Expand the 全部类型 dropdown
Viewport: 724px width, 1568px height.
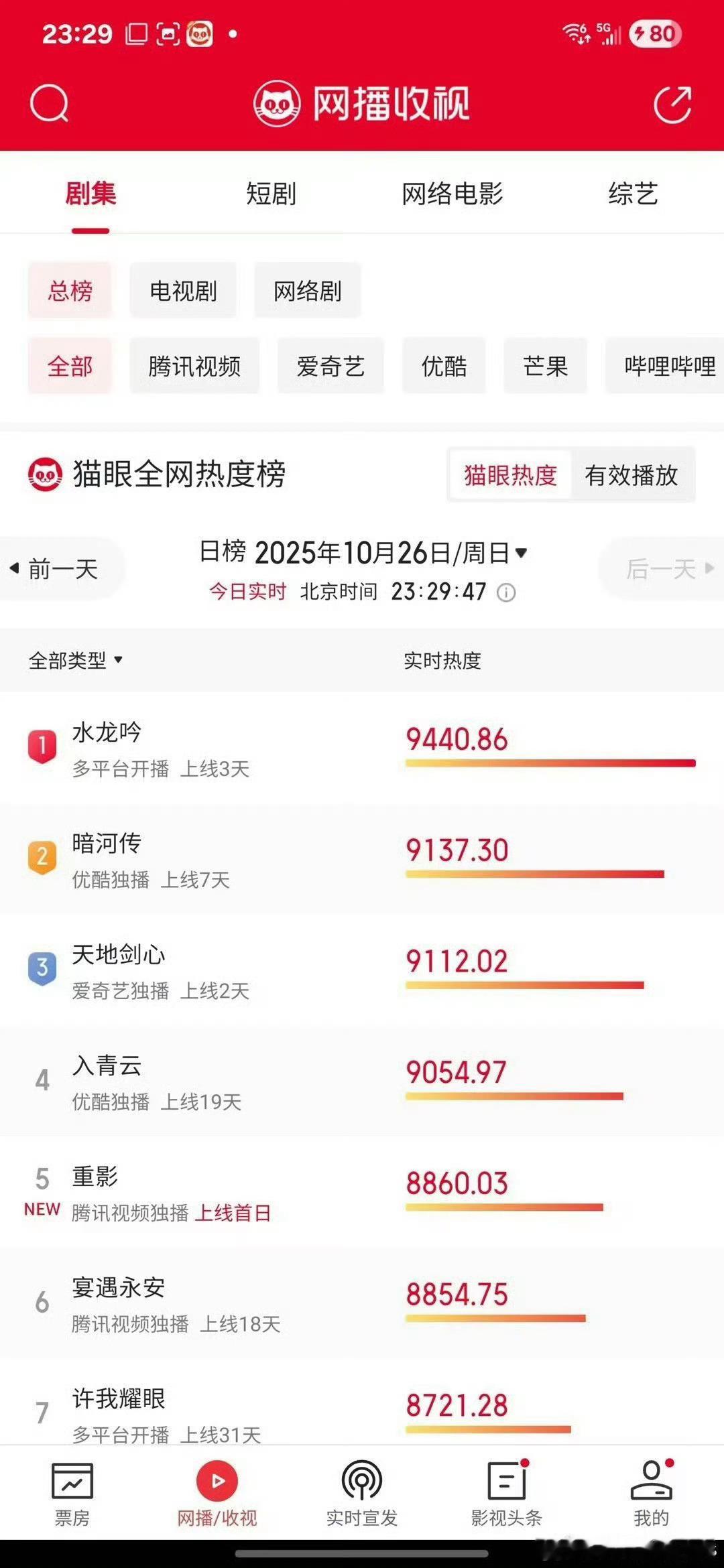coord(76,661)
